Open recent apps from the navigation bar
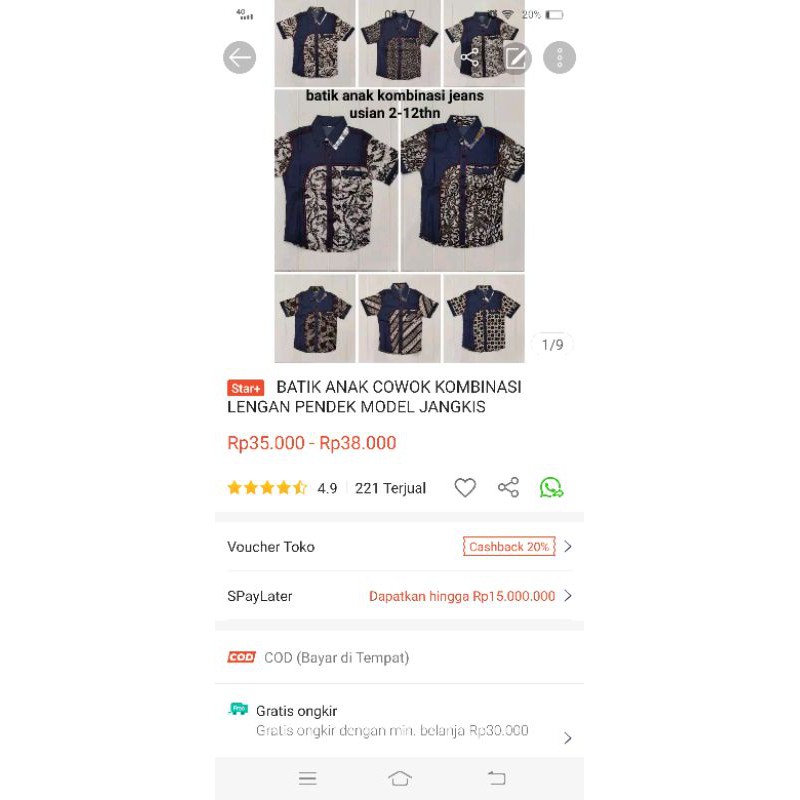This screenshot has width=800, height=800. coord(308,778)
